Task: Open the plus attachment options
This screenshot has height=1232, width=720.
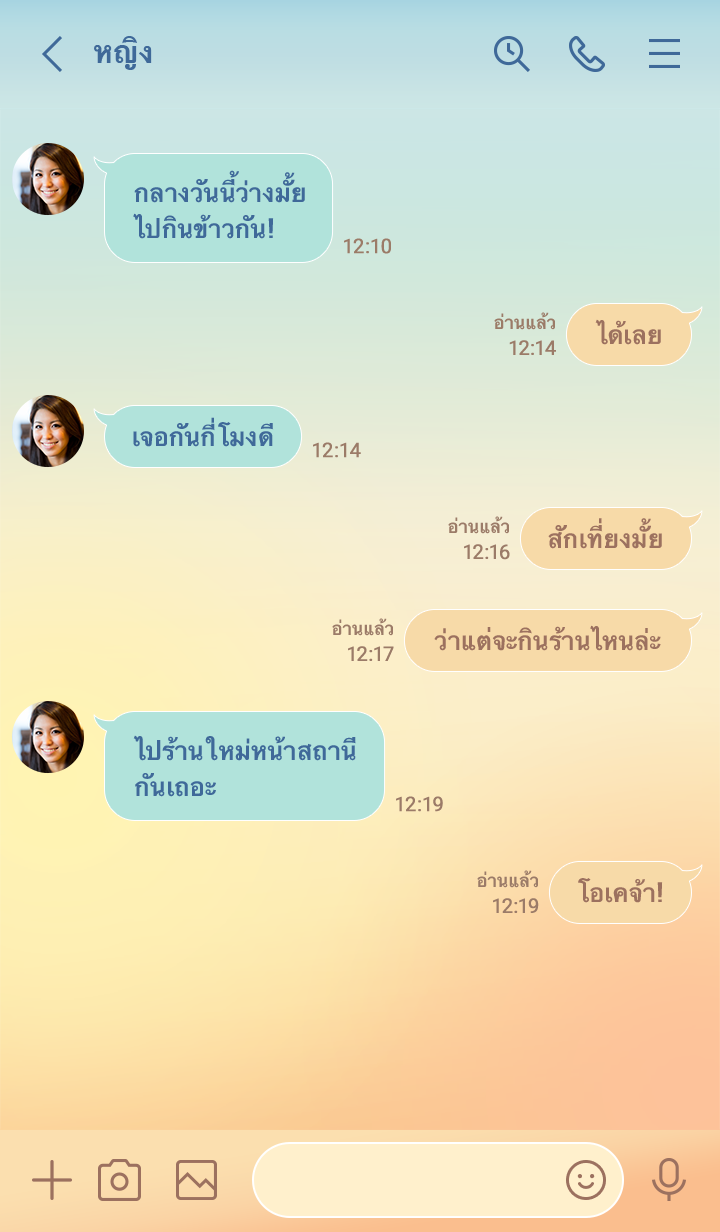Action: pos(52,1181)
